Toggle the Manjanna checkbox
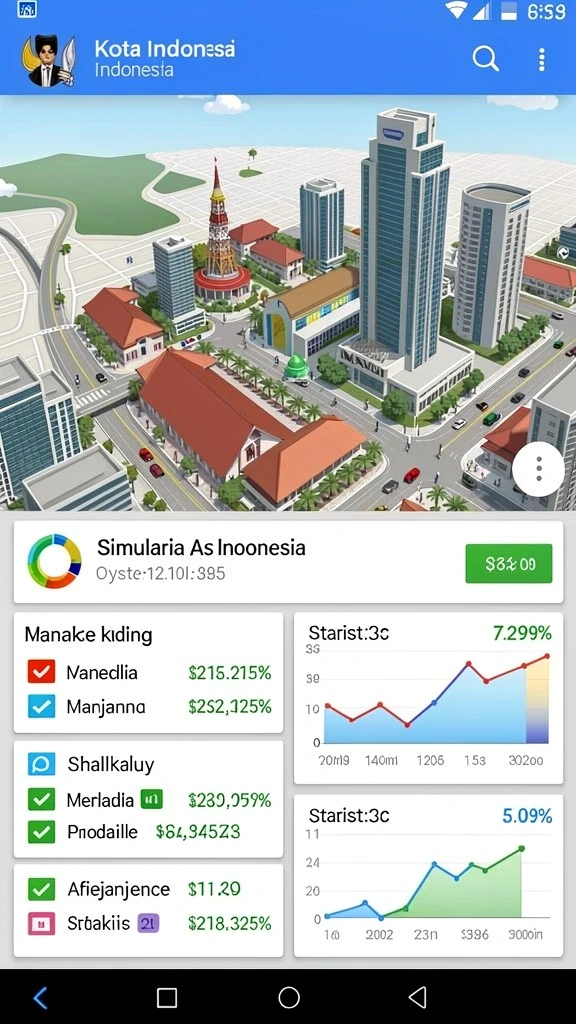 [41, 706]
